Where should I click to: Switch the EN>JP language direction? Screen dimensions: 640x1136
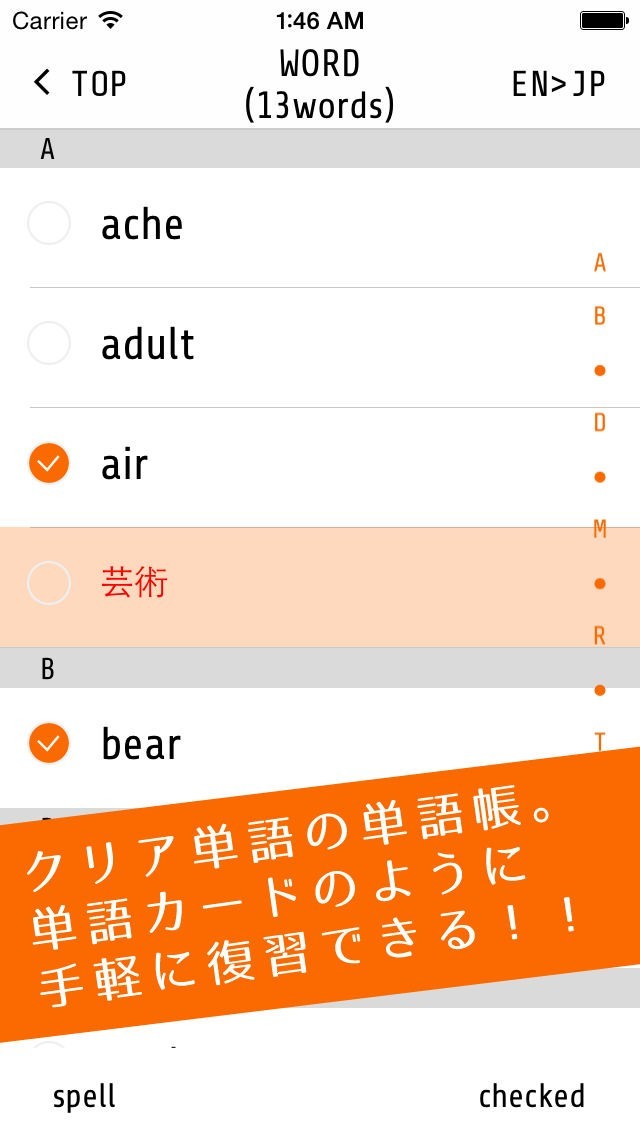point(558,84)
